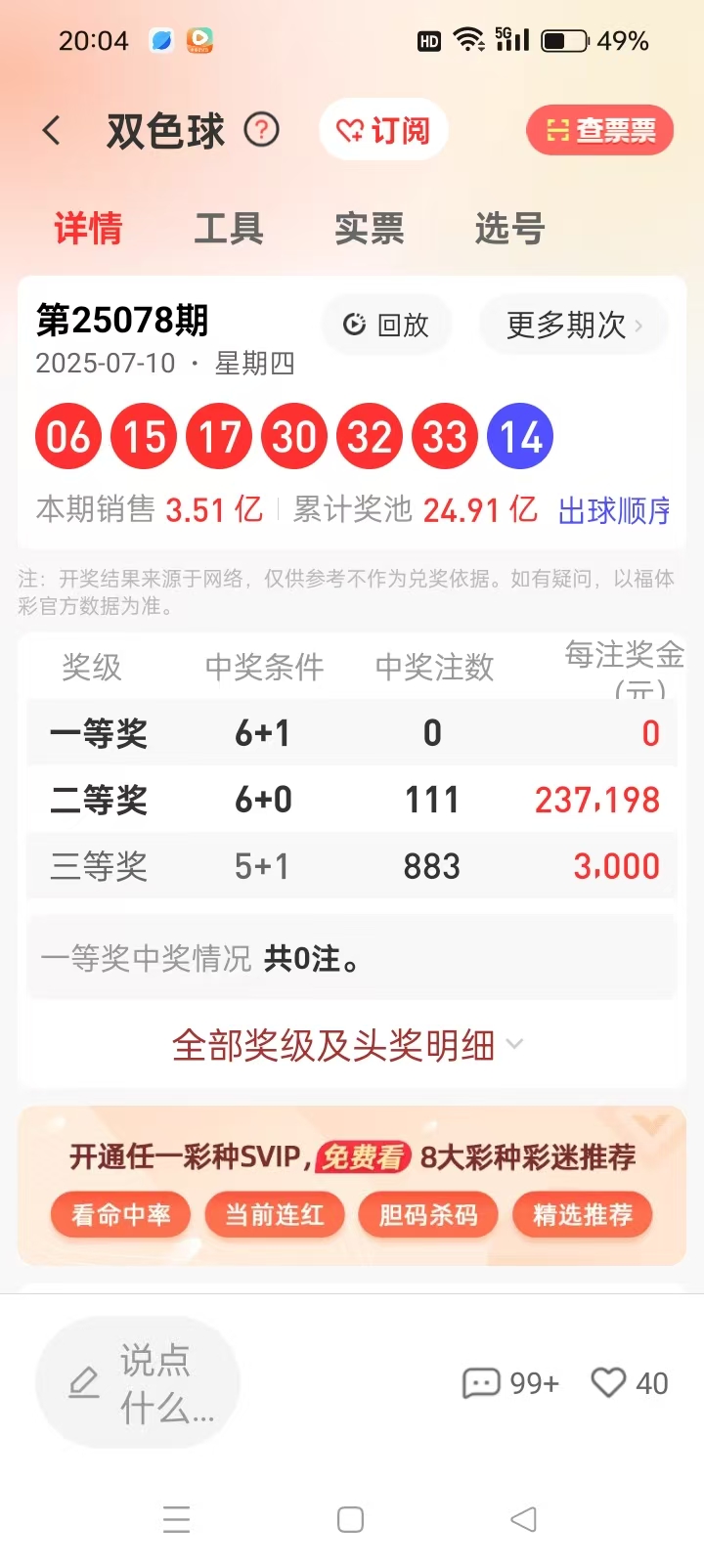Go back using the top-left arrow
The height and width of the screenshot is (1568, 704).
(52, 130)
